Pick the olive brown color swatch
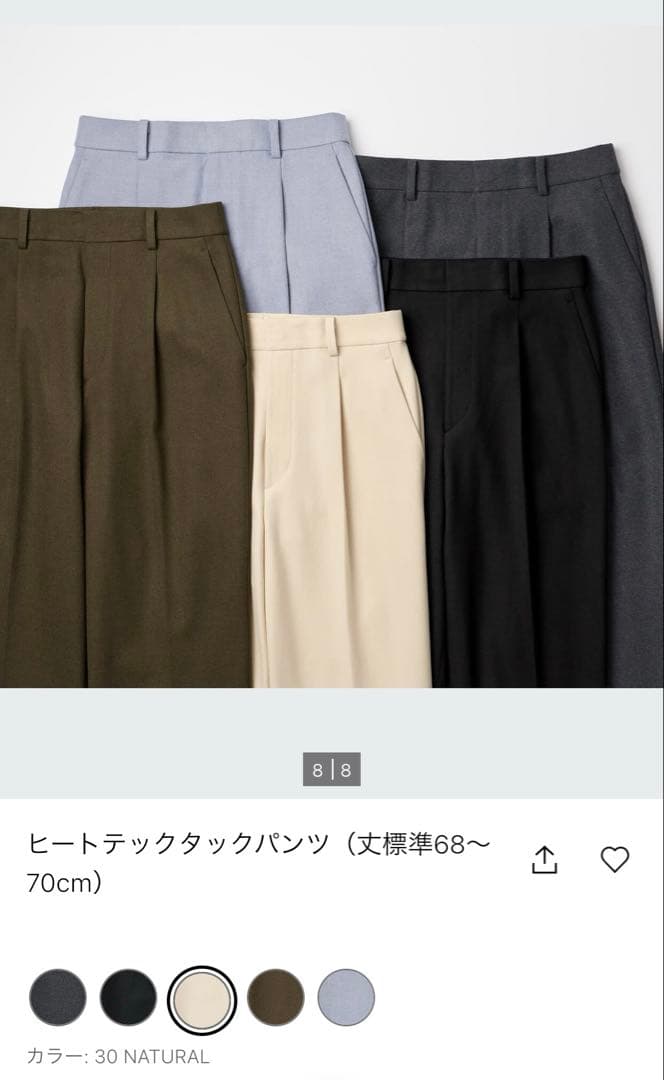 coord(275,997)
